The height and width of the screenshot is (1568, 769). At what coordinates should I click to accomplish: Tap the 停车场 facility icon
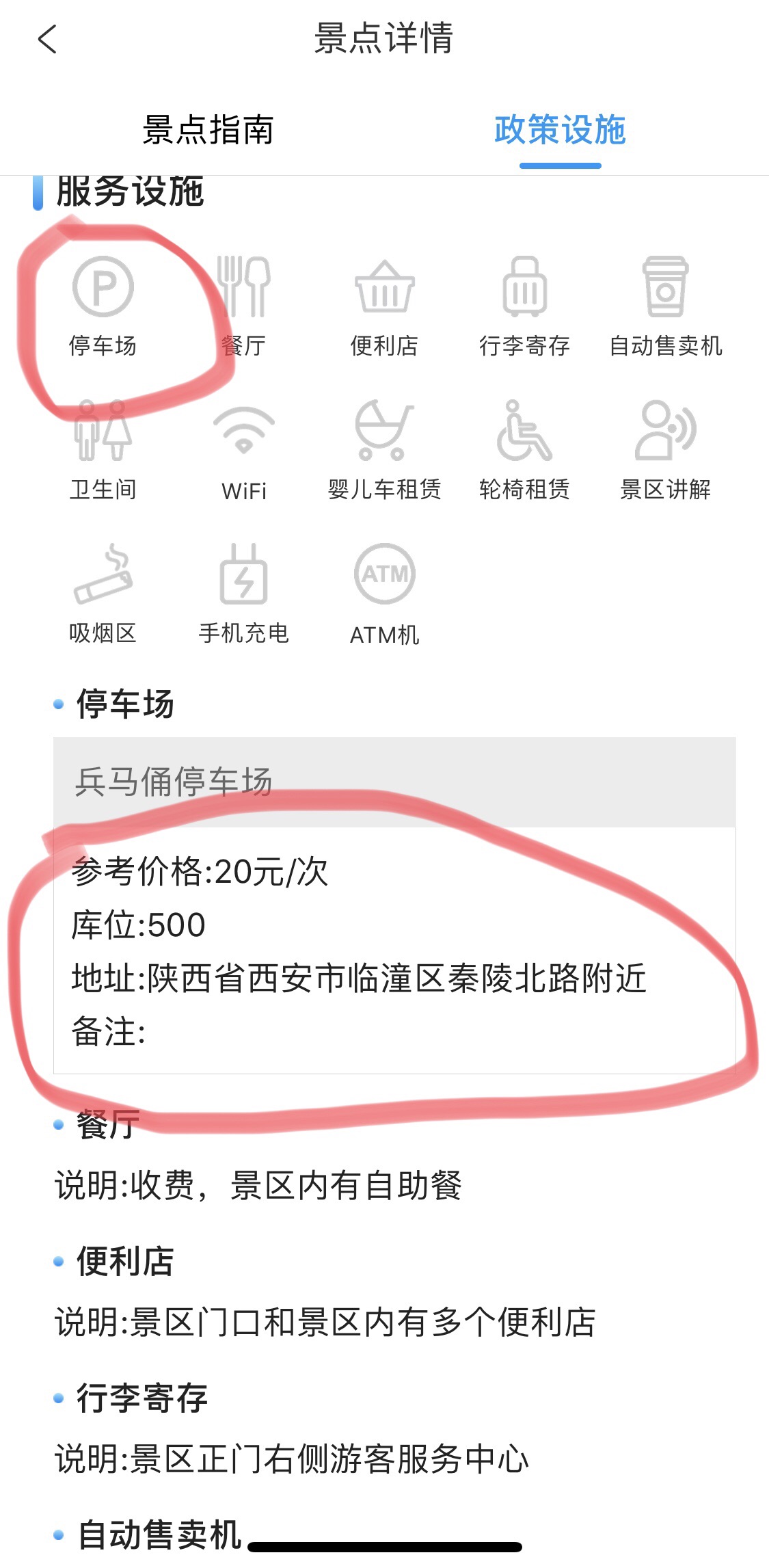pyautogui.click(x=103, y=306)
